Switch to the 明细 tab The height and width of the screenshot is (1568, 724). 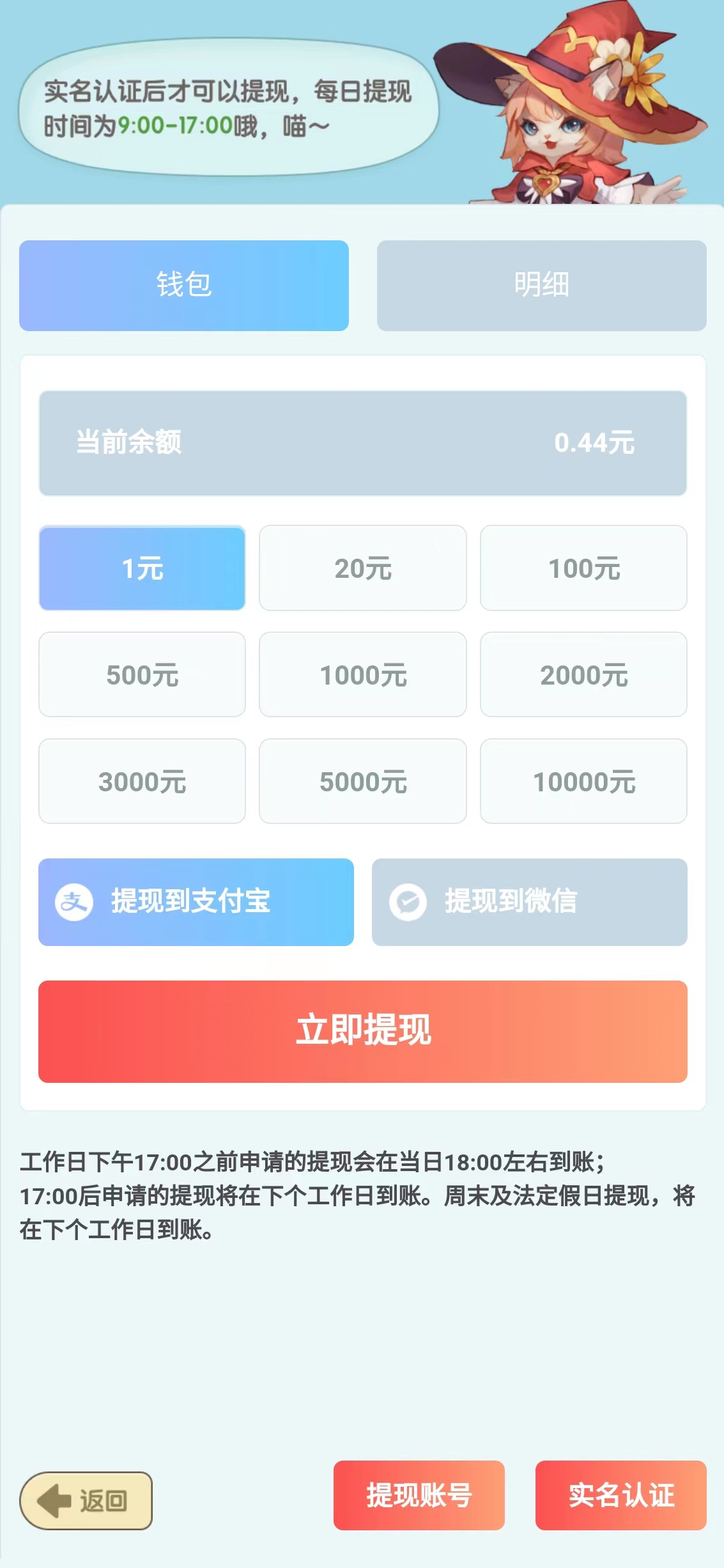pos(541,285)
